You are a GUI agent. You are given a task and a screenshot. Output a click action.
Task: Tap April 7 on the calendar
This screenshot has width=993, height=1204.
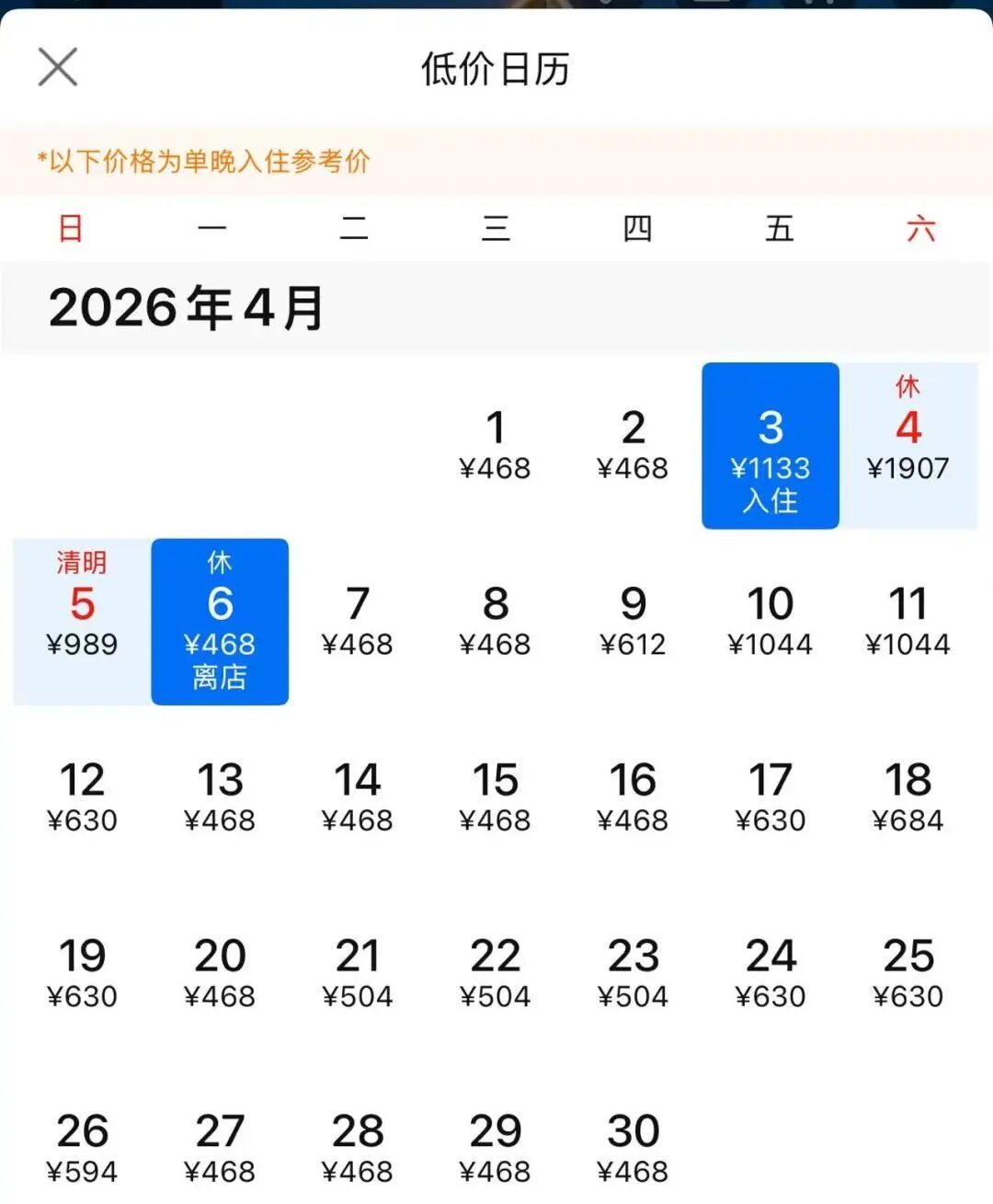pos(358,622)
